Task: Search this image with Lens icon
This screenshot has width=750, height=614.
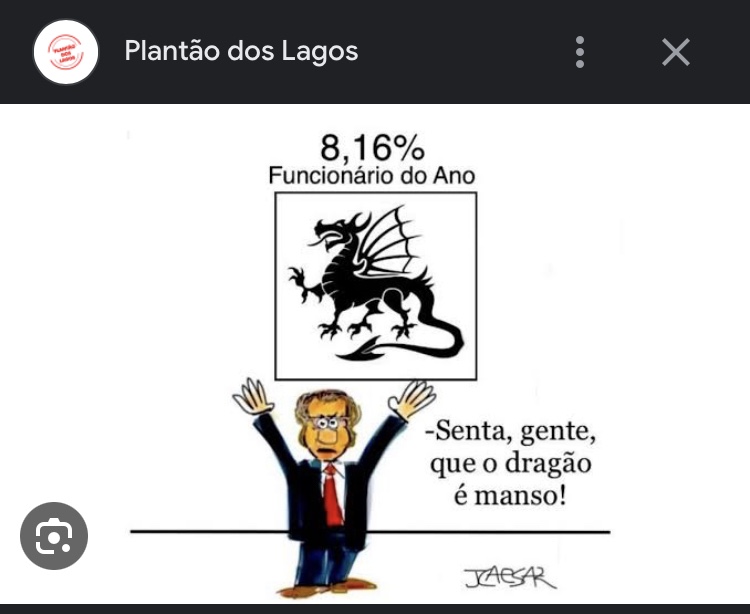Action: click(x=54, y=536)
